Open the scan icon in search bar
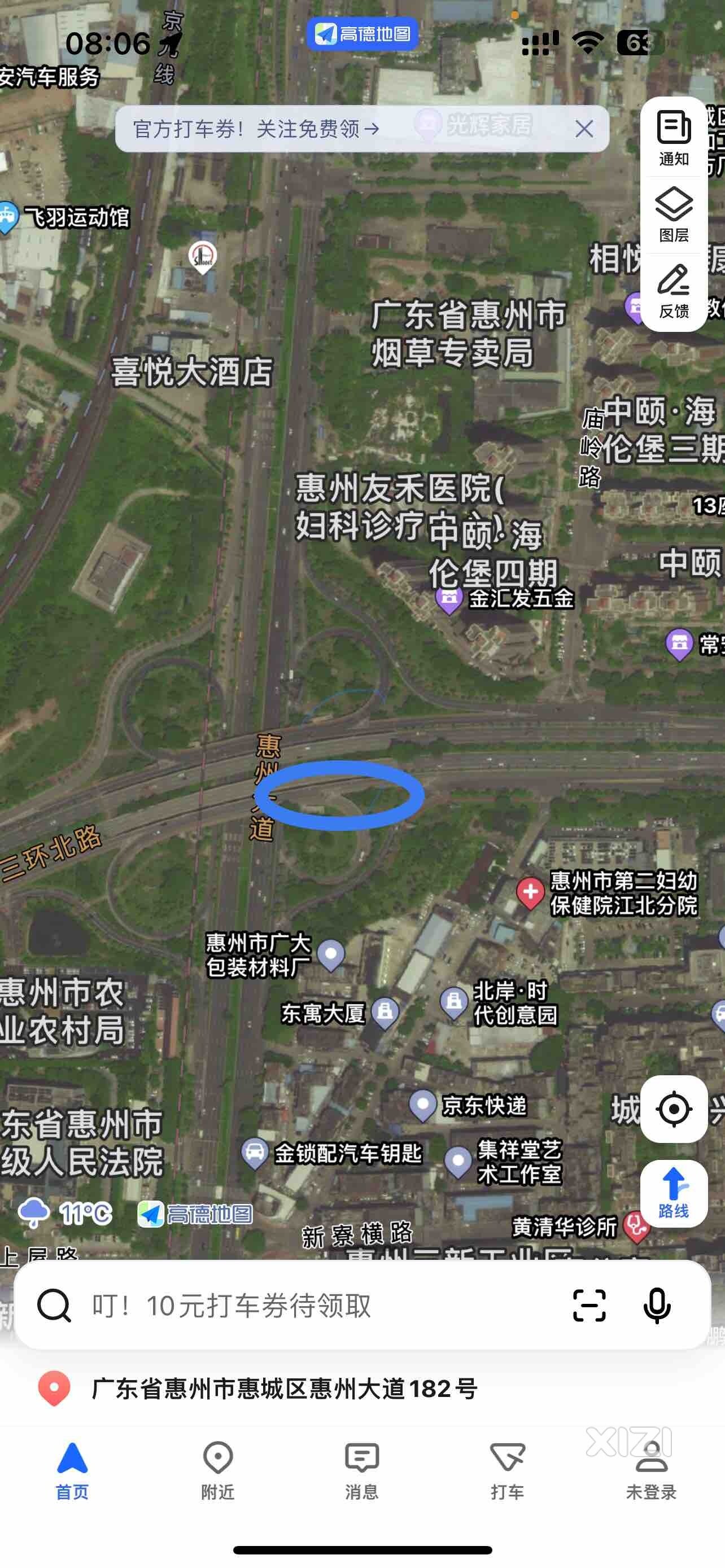The height and width of the screenshot is (1568, 725). [589, 1306]
